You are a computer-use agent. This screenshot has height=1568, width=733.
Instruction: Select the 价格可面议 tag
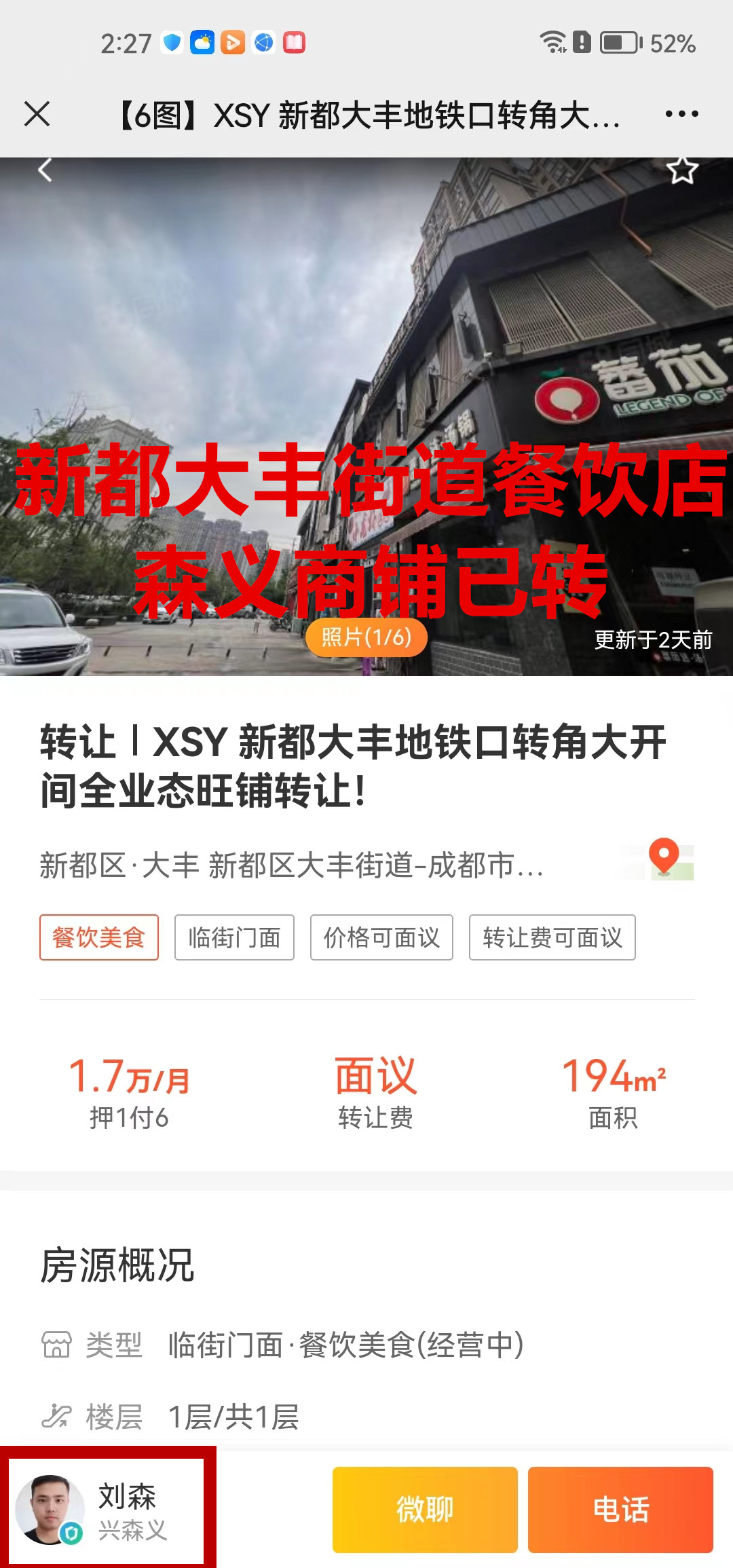pyautogui.click(x=381, y=937)
